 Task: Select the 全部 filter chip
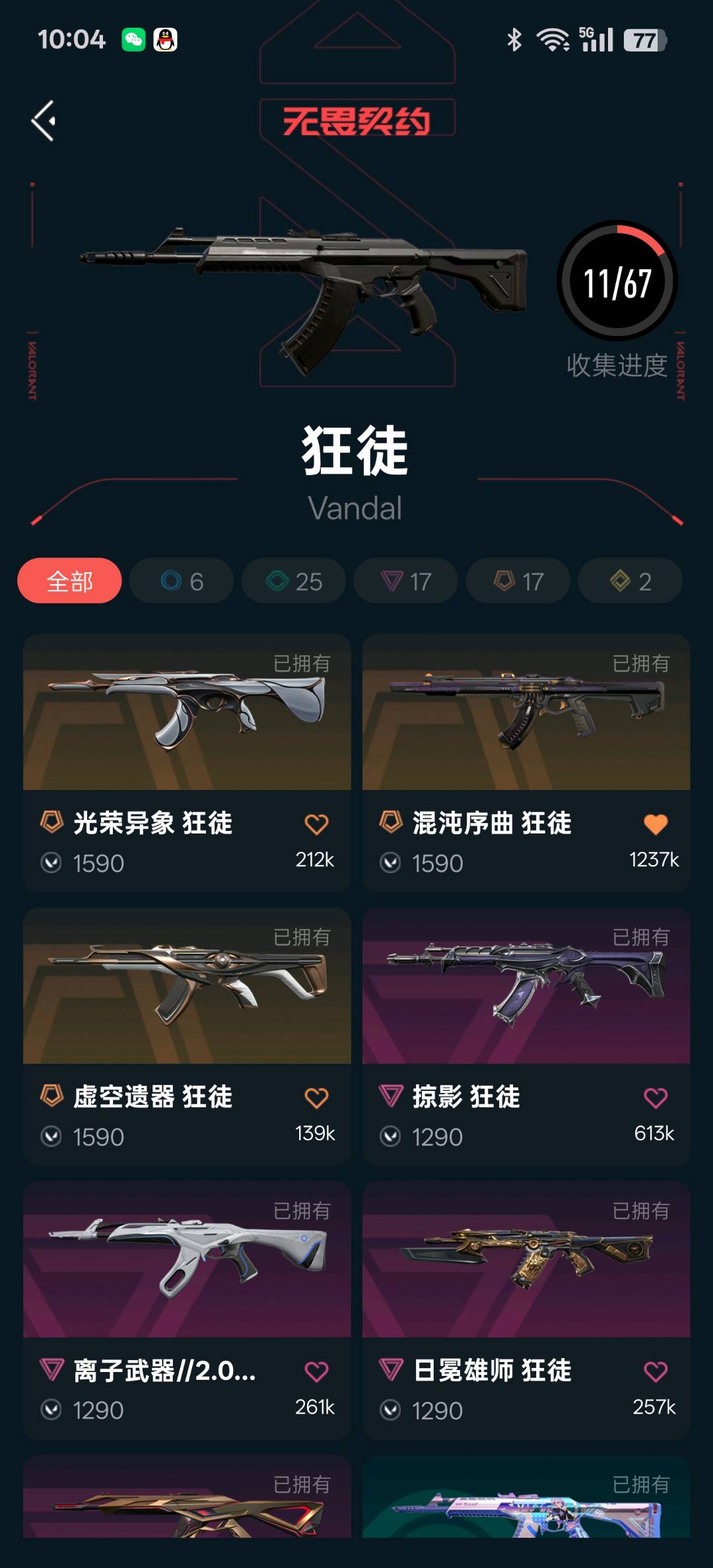pyautogui.click(x=69, y=581)
